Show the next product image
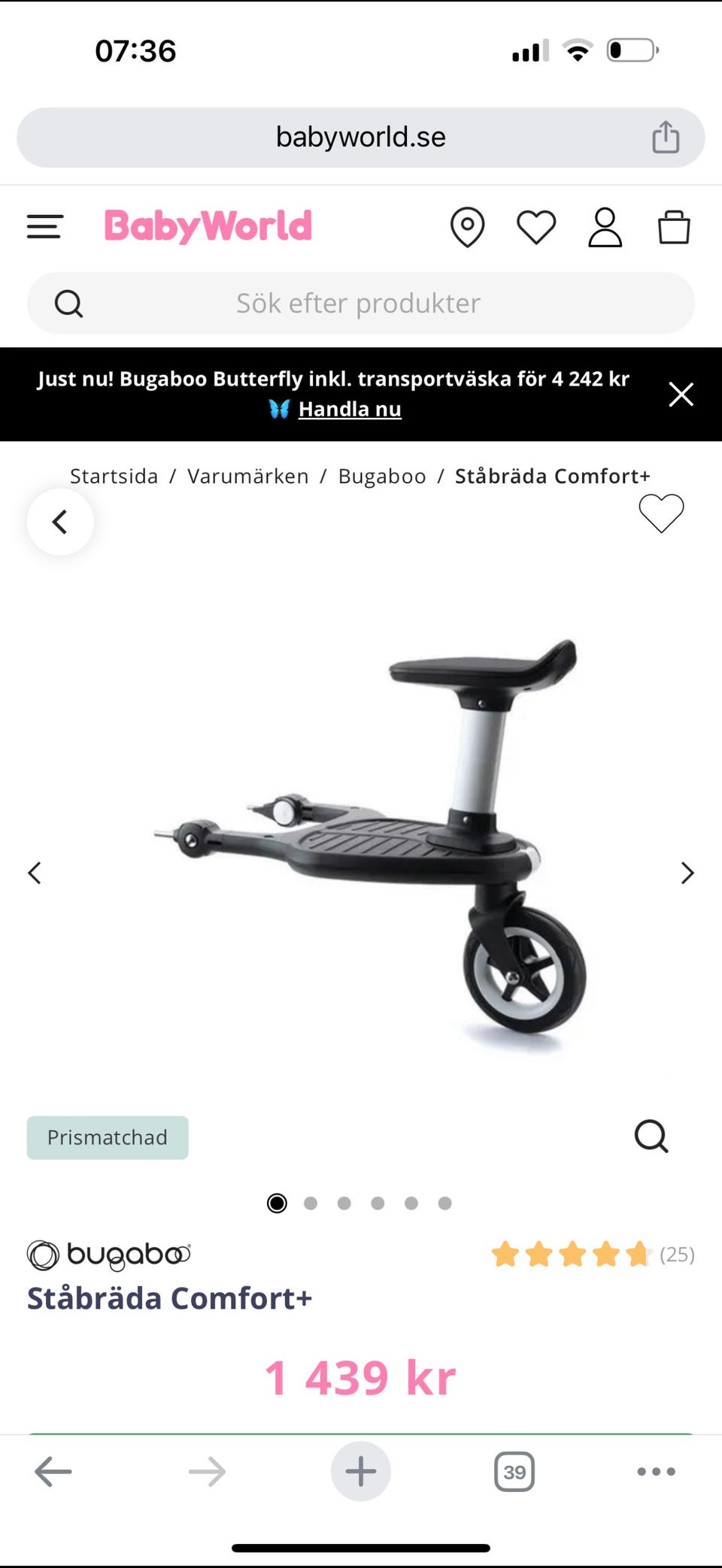Image resolution: width=722 pixels, height=1568 pixels. coord(687,873)
